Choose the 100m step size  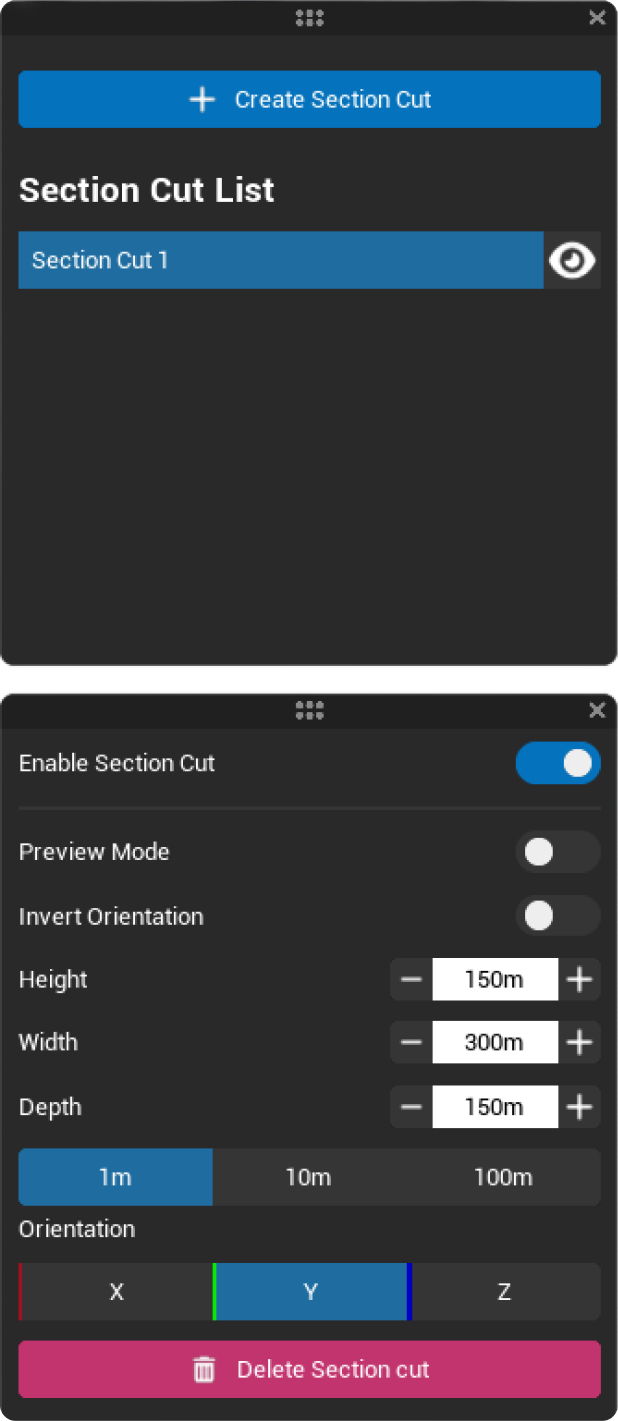503,1177
